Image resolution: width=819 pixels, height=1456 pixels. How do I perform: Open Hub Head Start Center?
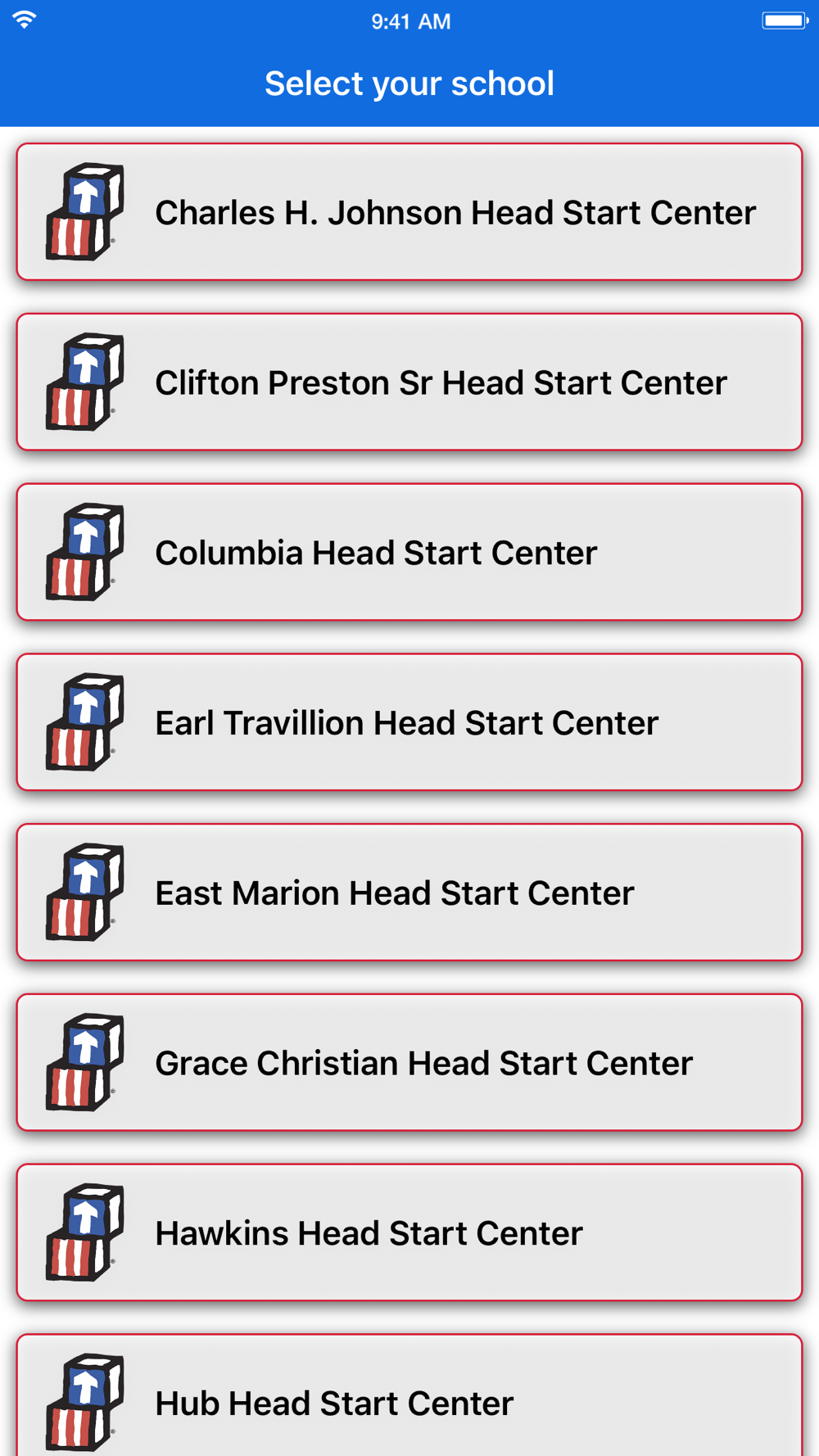(x=409, y=1400)
